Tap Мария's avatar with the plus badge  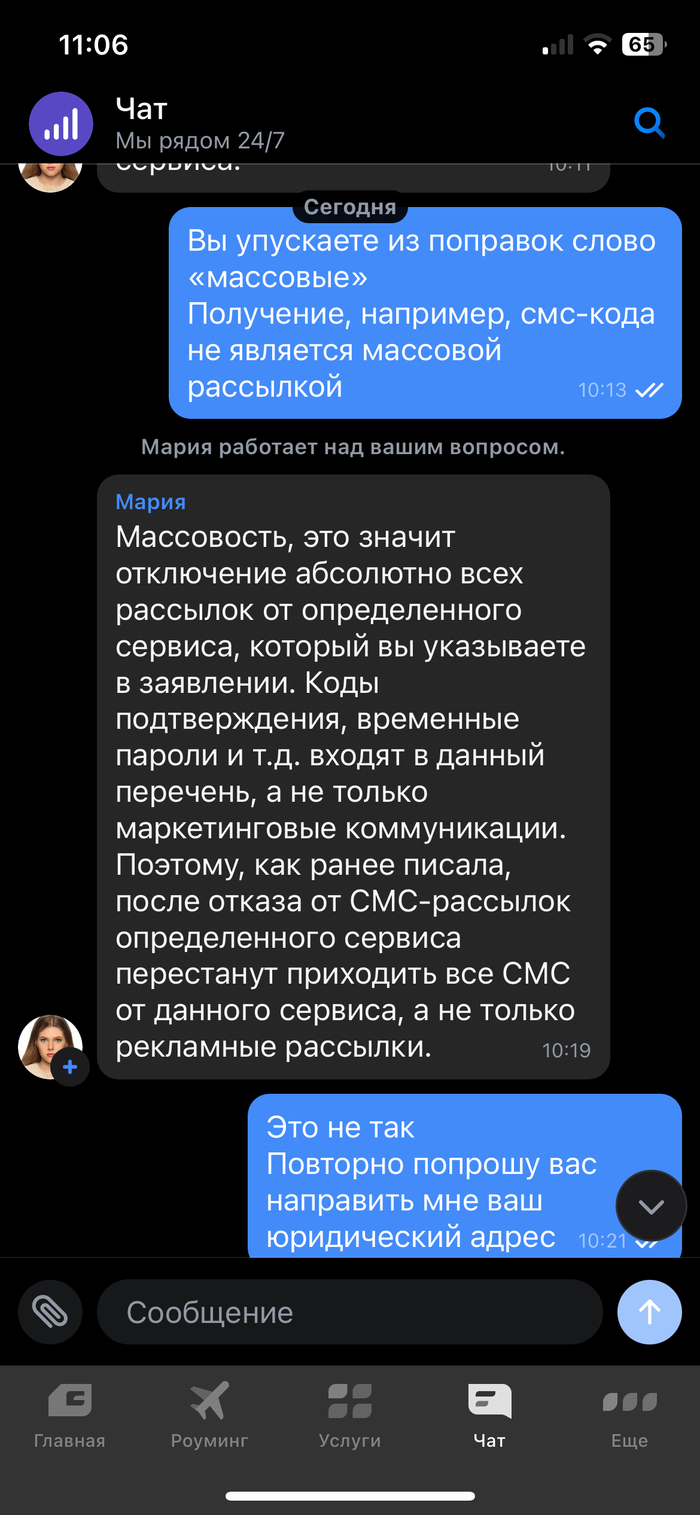(51, 1047)
